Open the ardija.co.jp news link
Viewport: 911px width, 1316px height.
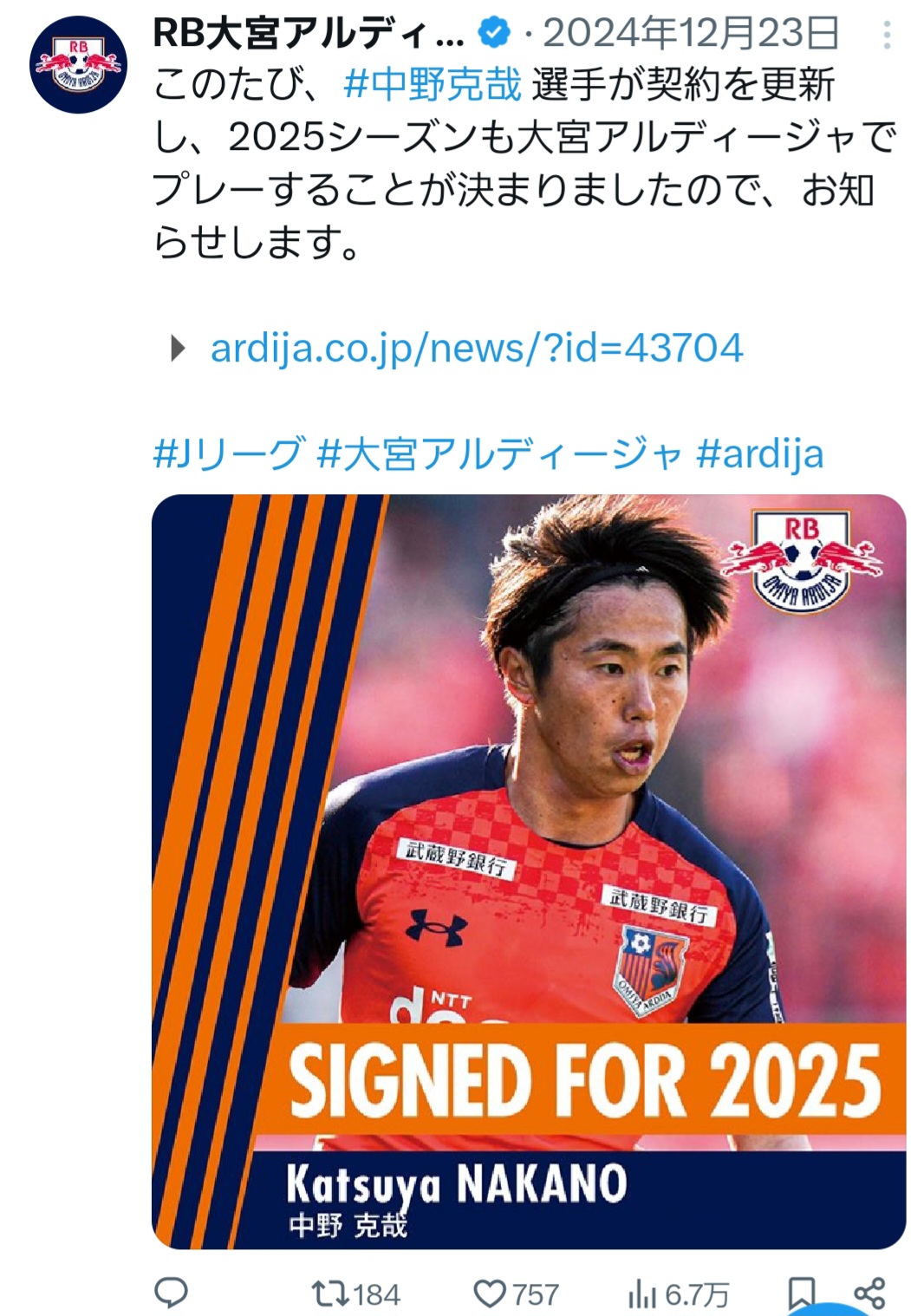click(x=476, y=349)
